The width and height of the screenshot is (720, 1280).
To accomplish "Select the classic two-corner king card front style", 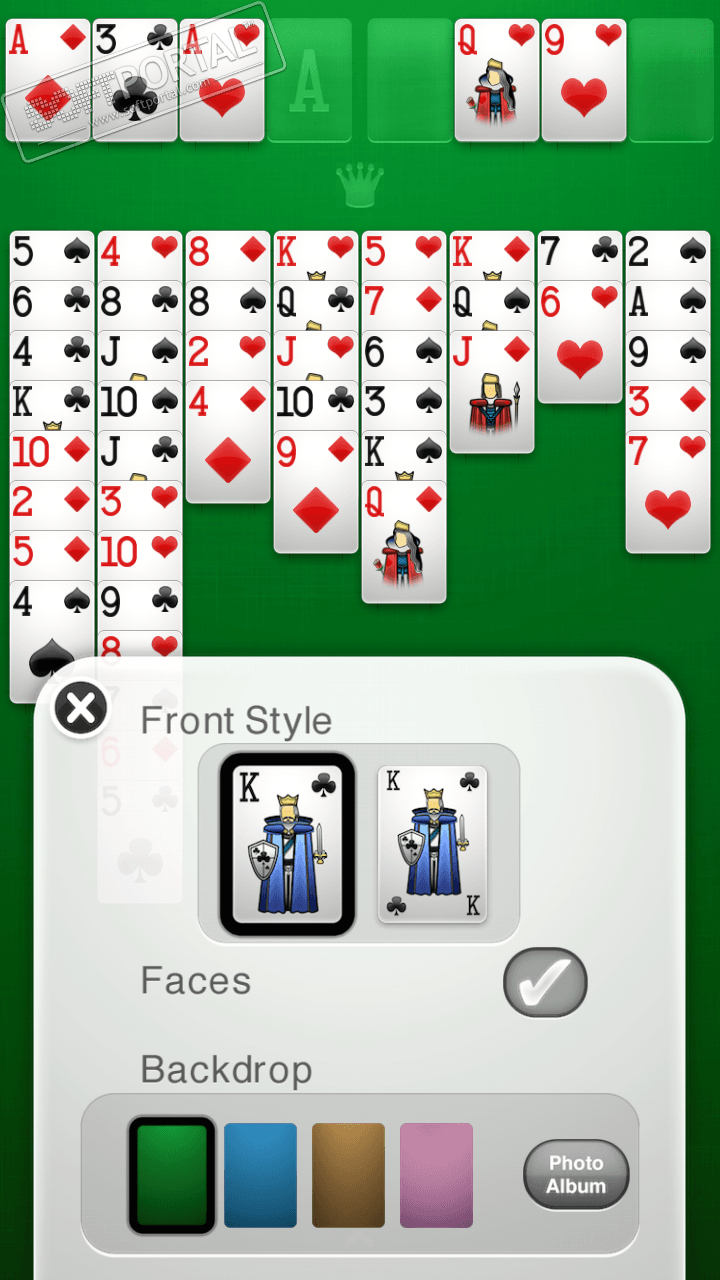I will [x=432, y=844].
